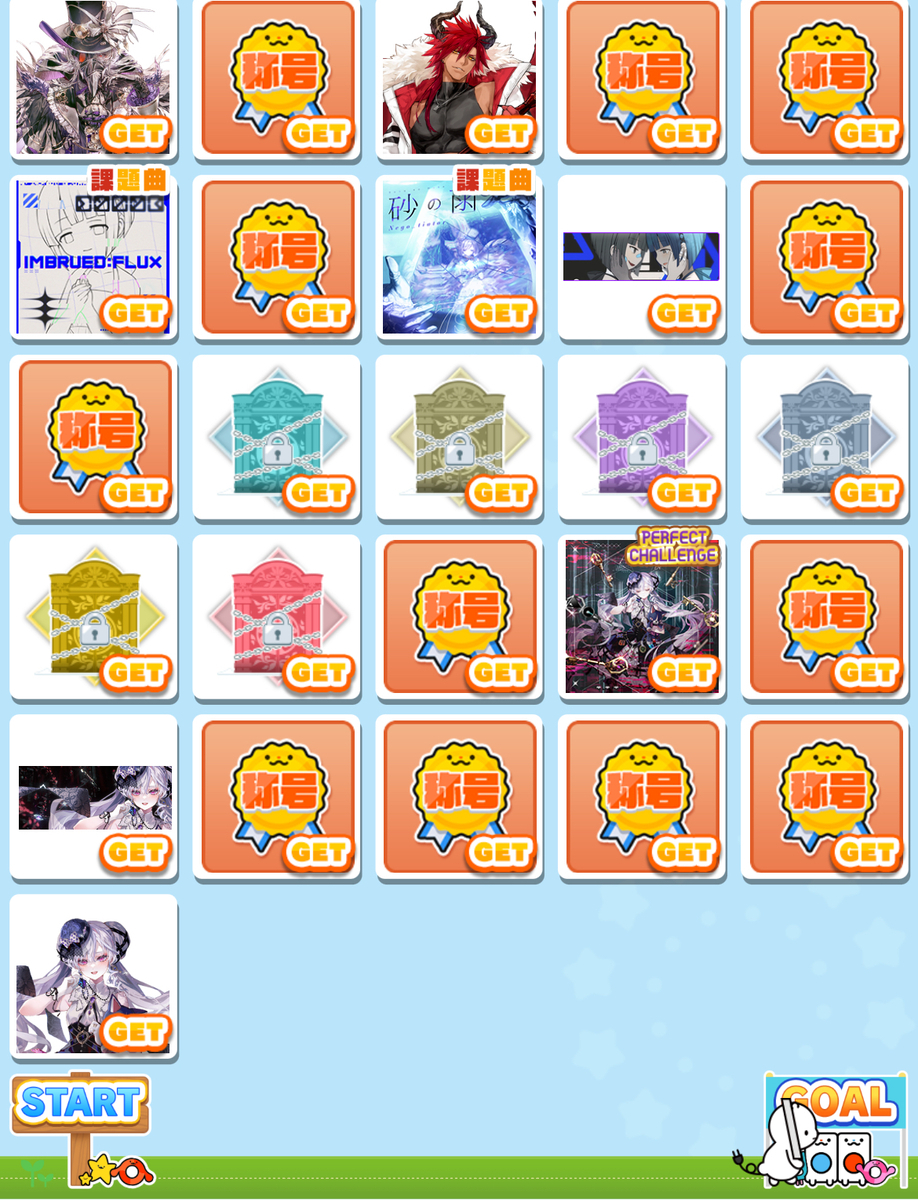Select the purple locked gate reward
The width and height of the screenshot is (918, 1200).
[x=642, y=437]
